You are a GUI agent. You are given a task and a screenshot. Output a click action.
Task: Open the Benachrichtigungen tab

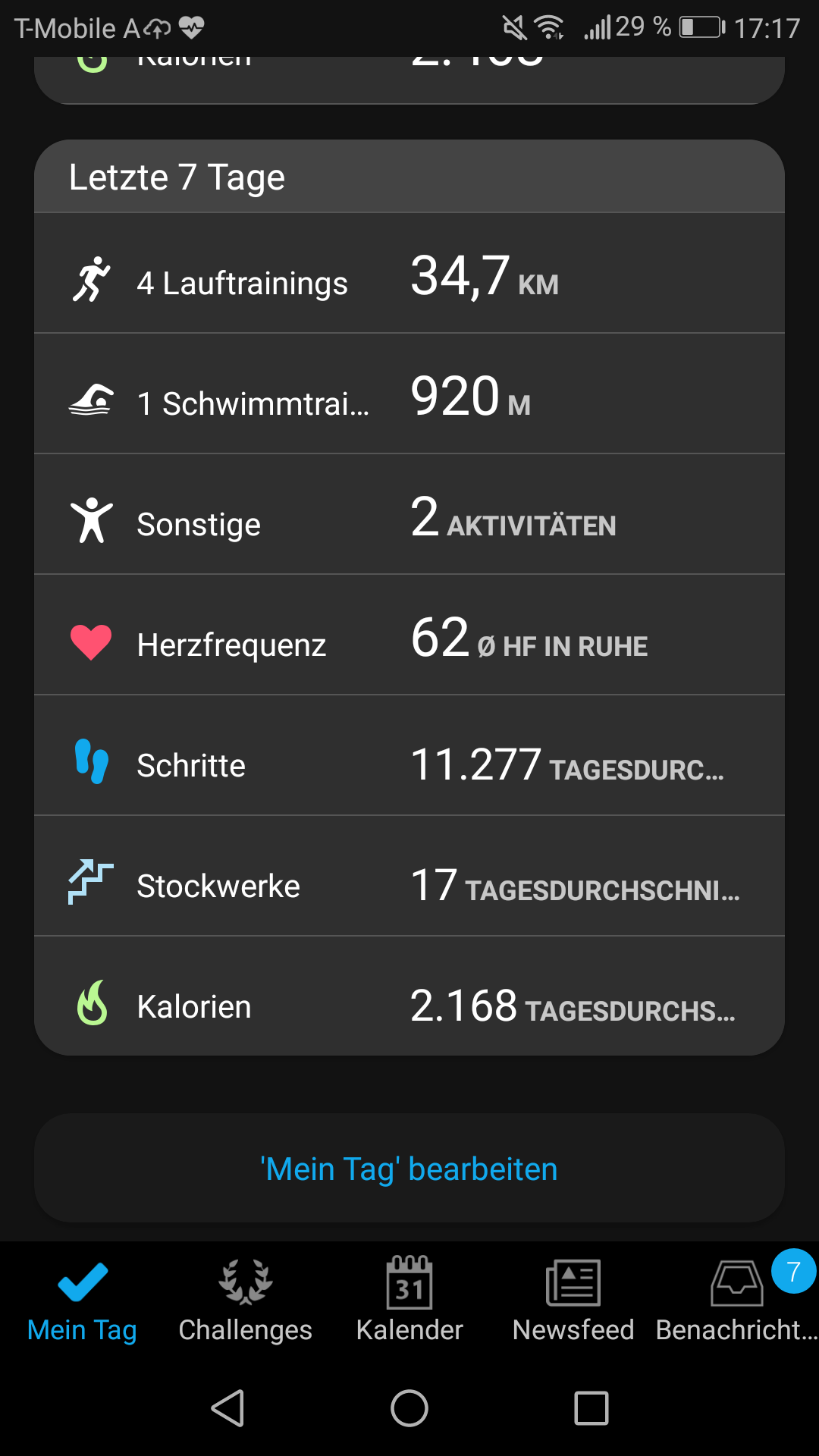[737, 1301]
